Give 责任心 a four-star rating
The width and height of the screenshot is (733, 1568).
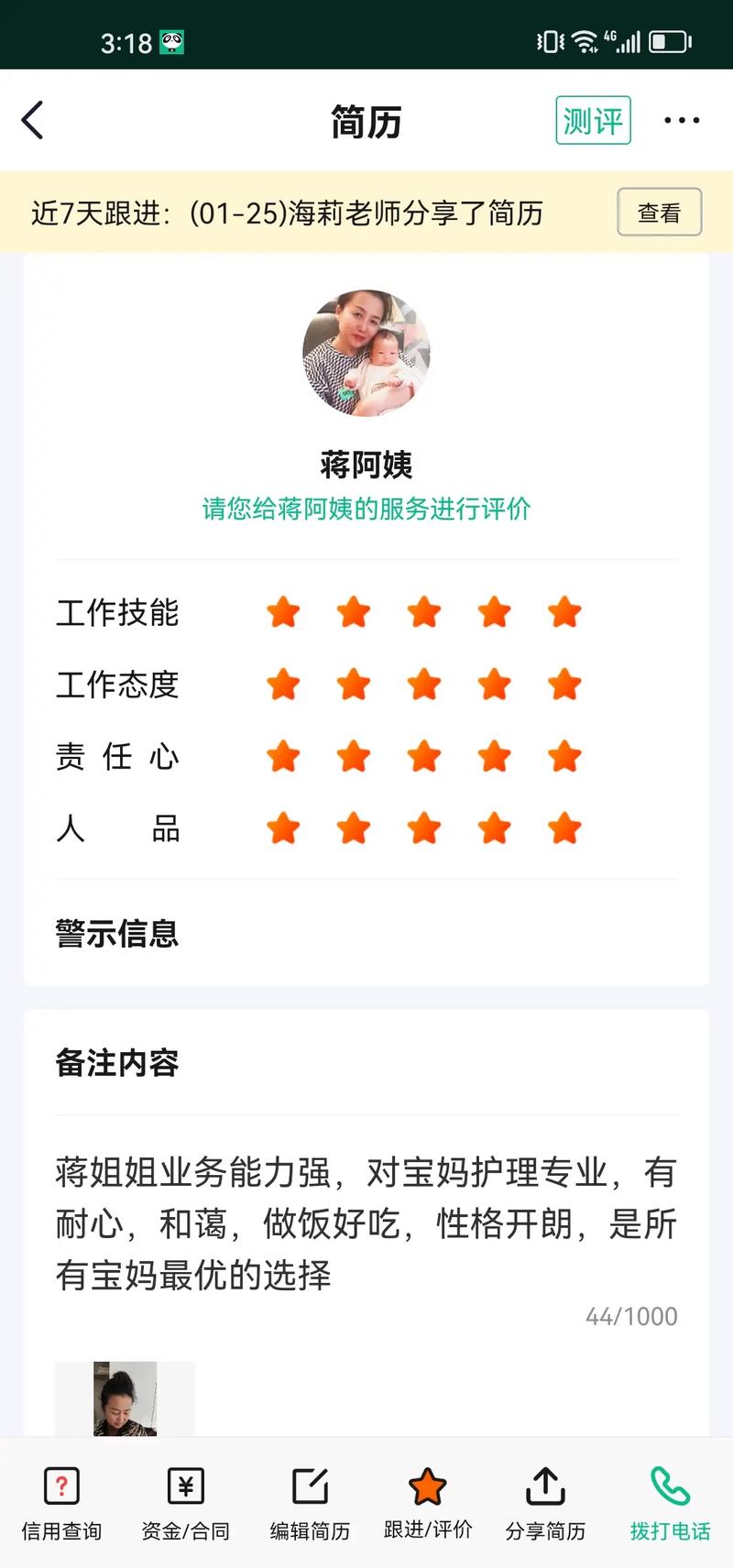click(x=494, y=757)
